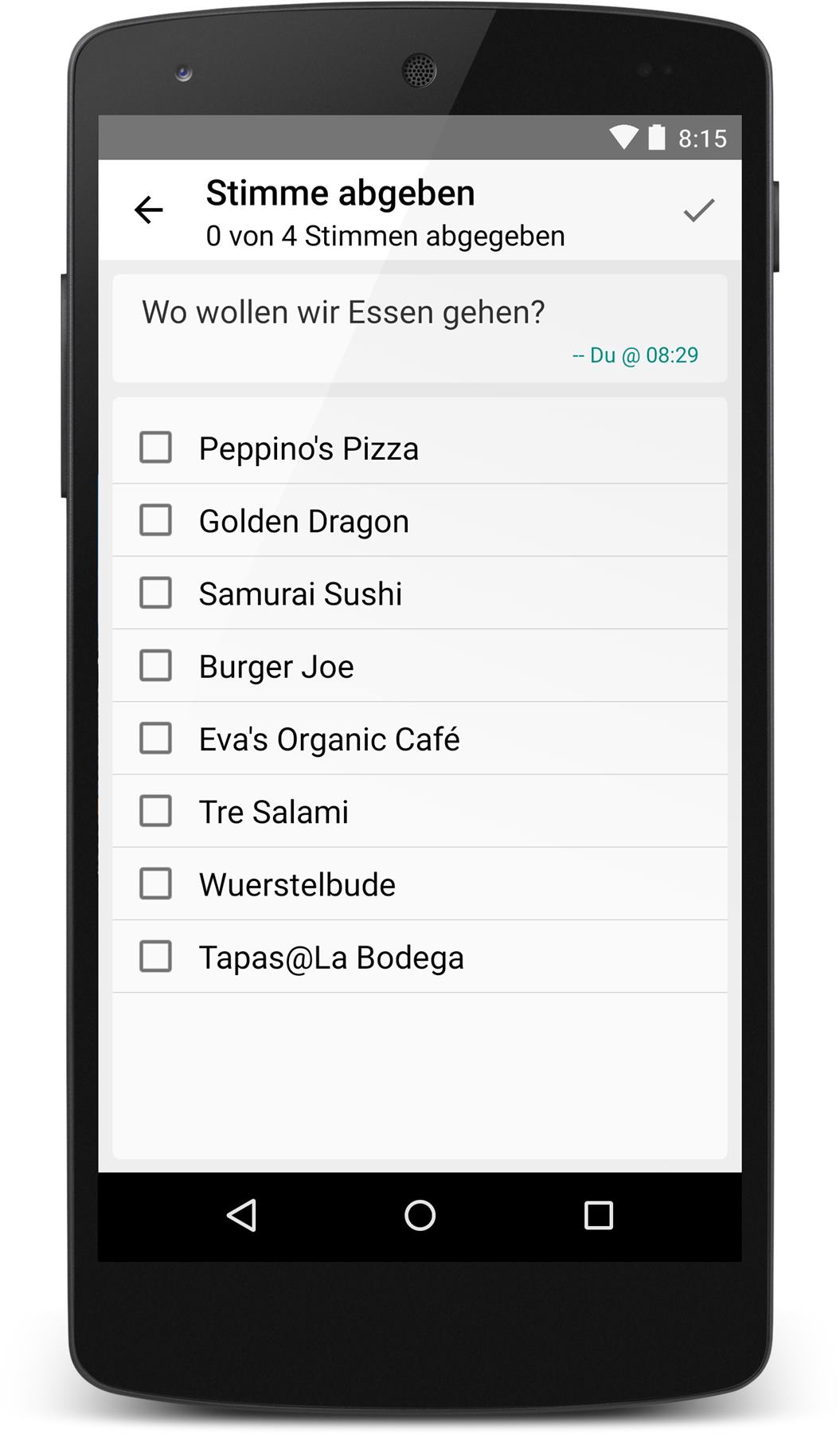The height and width of the screenshot is (1434, 840).
Task: Check the Peppino's Pizza option
Action: [x=155, y=448]
